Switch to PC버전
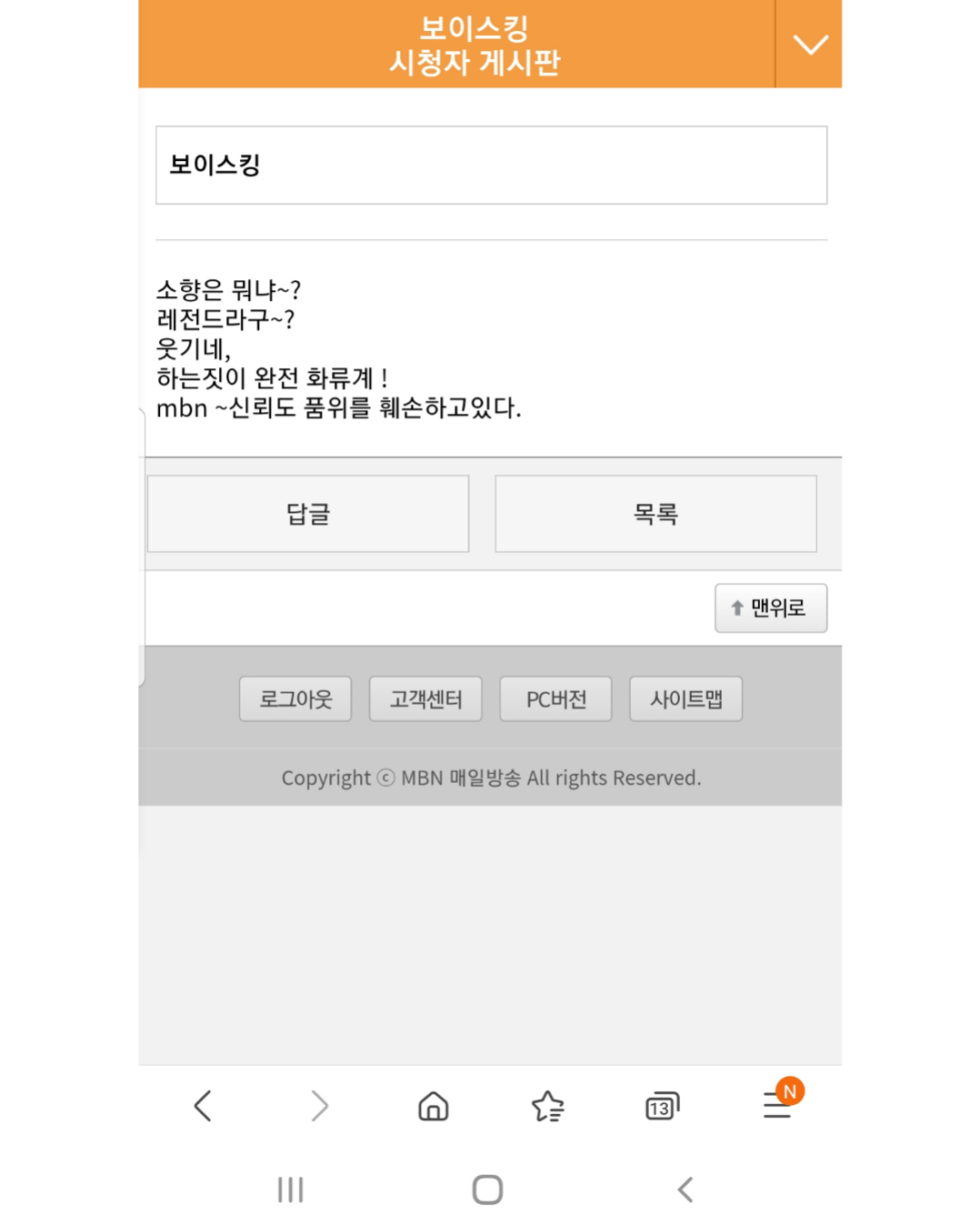The image size is (980, 1225). tap(555, 698)
